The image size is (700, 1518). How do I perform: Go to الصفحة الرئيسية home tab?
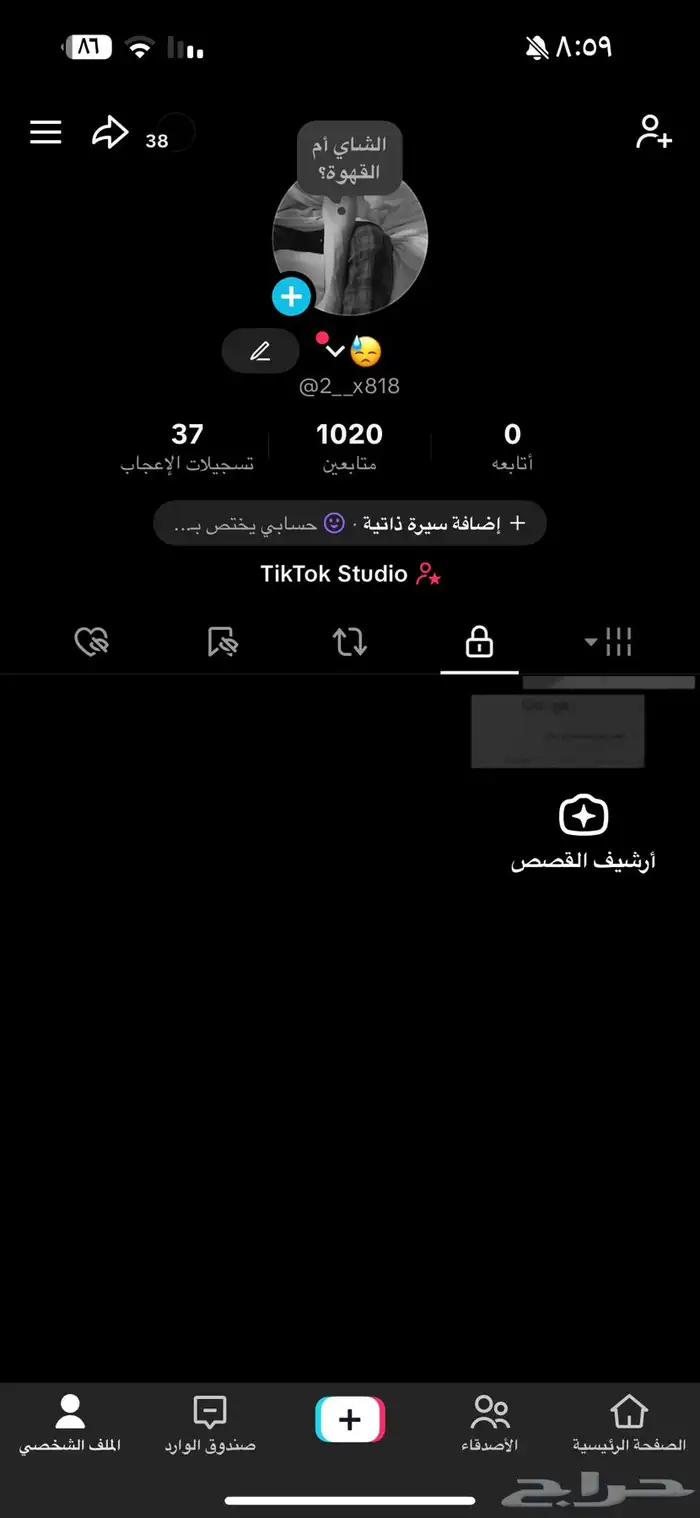[x=629, y=1424]
